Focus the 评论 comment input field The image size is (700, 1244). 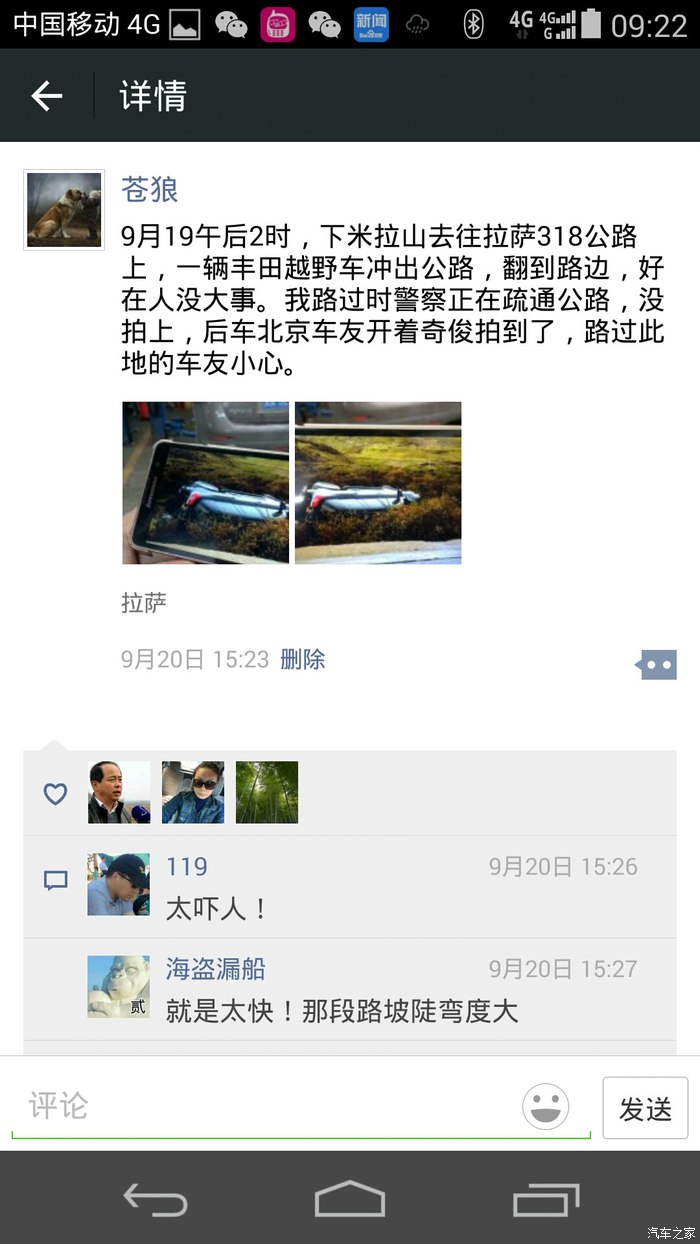260,1106
